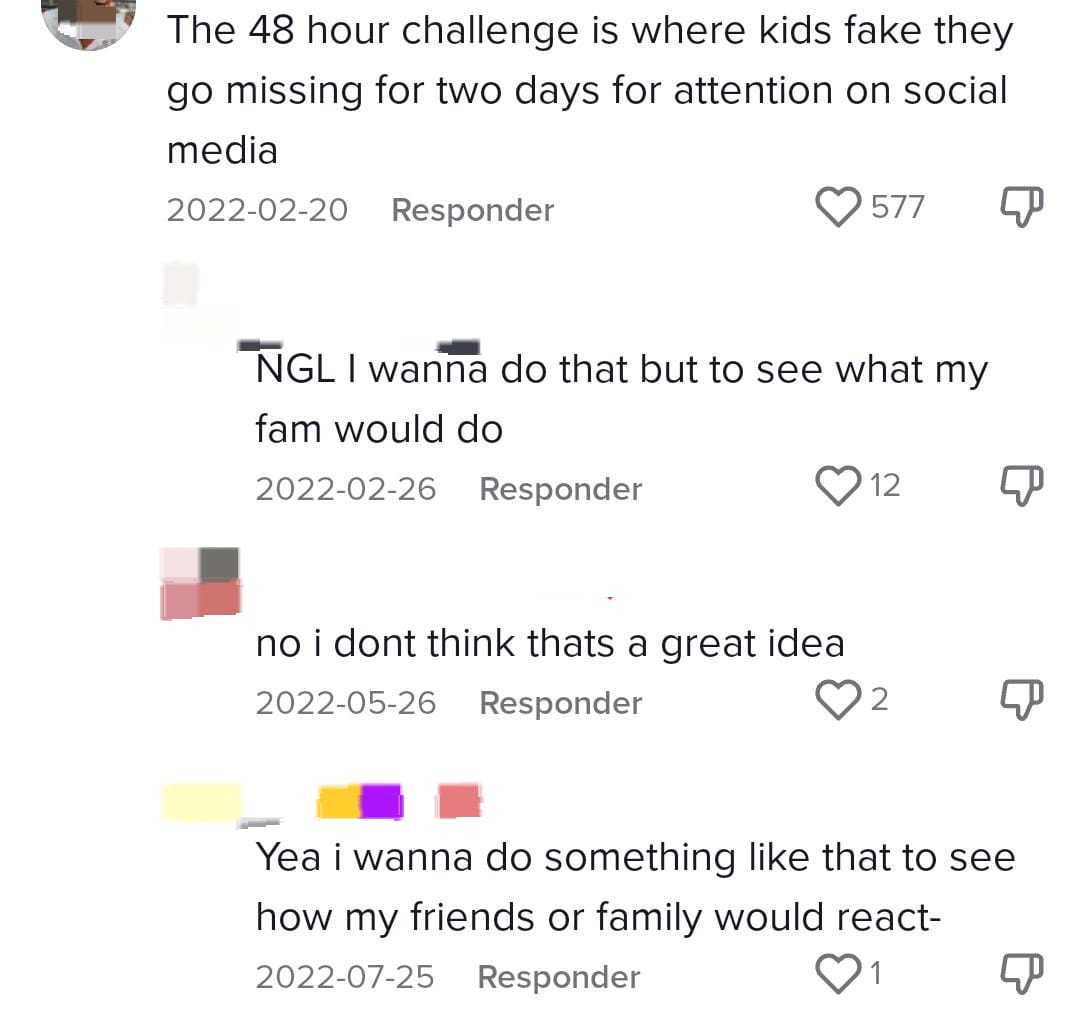The image size is (1080, 1010).
Task: Like the 'not a great idea' comment
Action: tap(839, 700)
